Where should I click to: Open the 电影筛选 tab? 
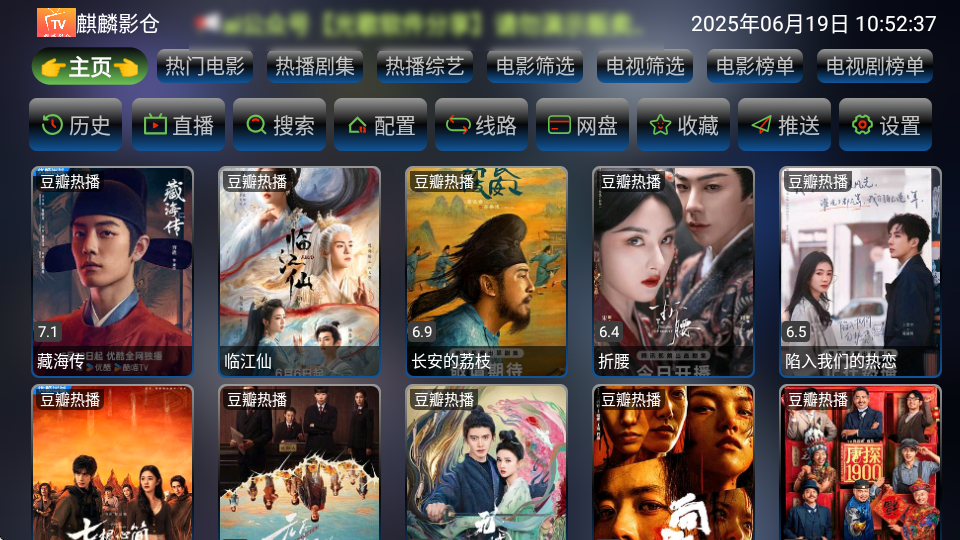[x=535, y=67]
